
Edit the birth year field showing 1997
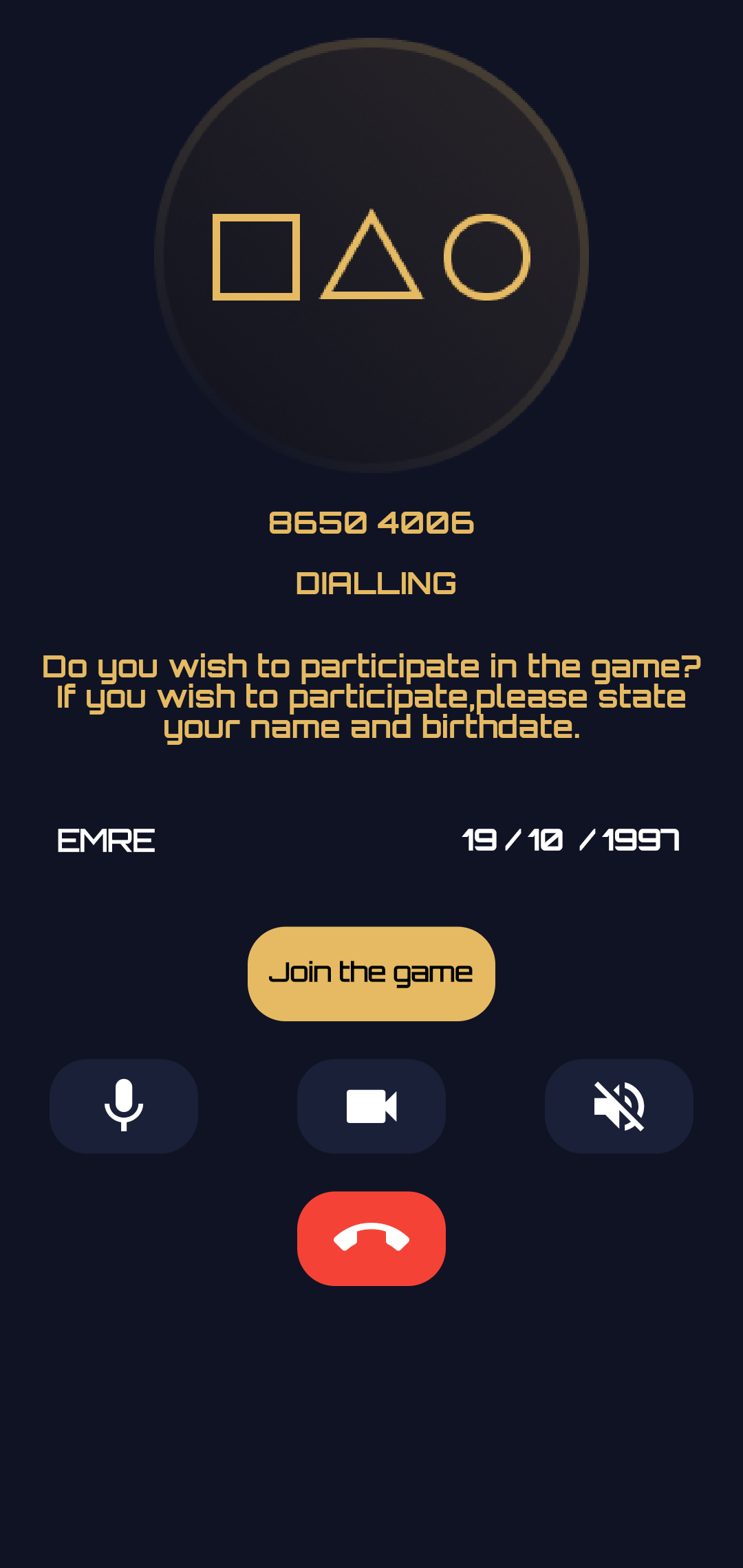pos(641,840)
